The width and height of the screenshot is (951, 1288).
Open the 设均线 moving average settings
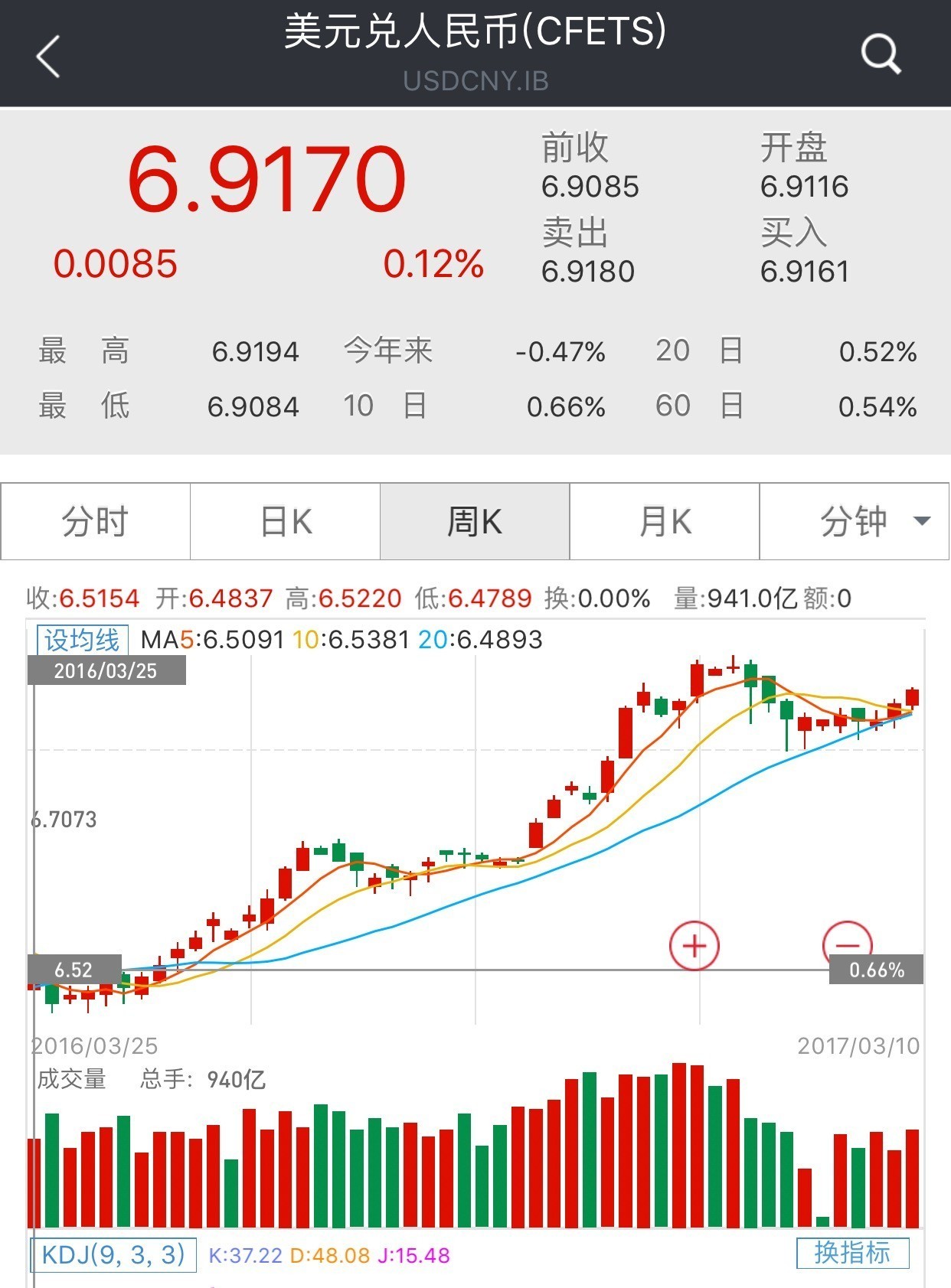click(x=80, y=640)
